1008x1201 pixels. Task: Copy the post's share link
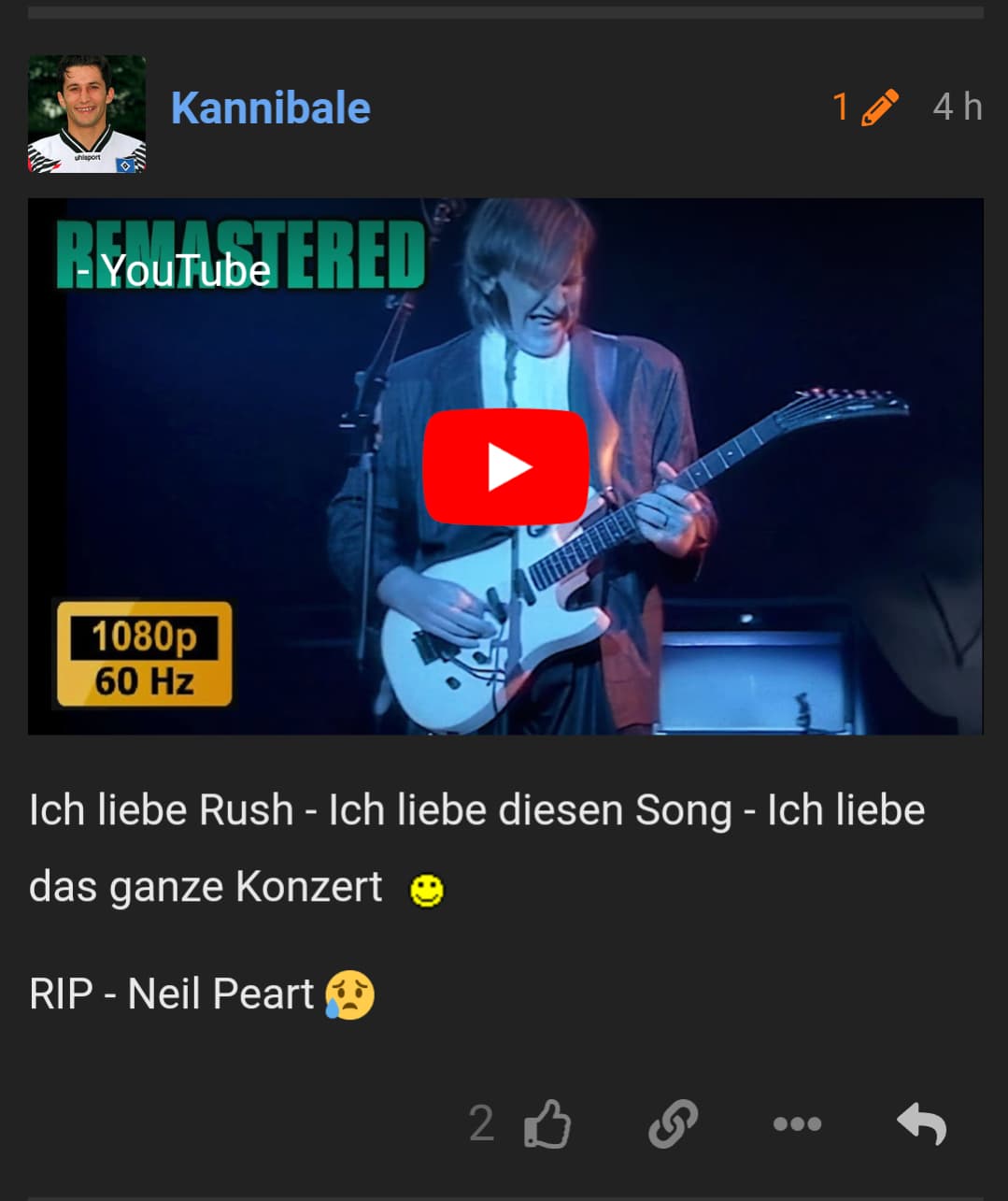(x=674, y=1123)
